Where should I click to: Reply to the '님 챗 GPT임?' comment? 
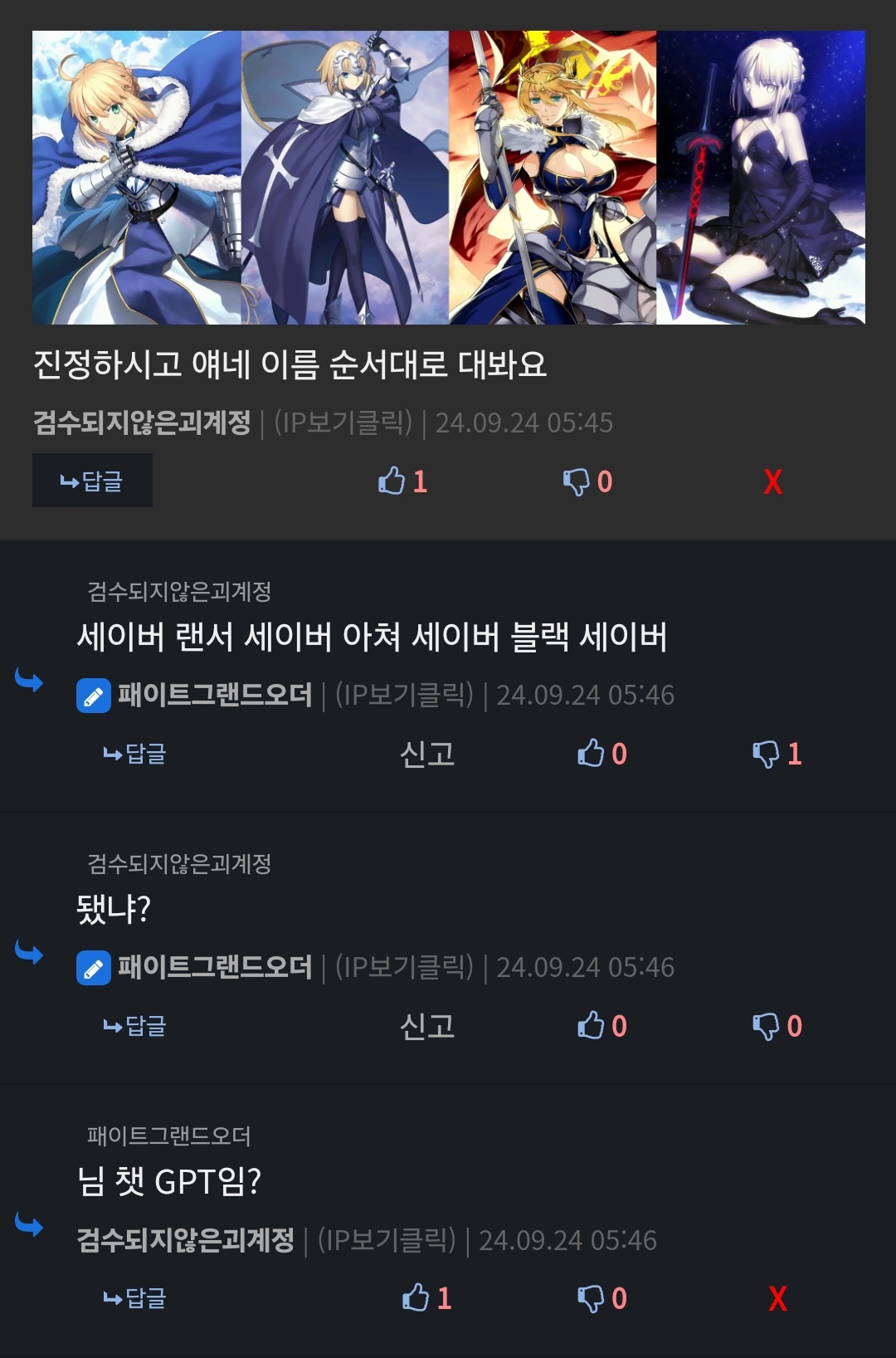click(134, 1298)
